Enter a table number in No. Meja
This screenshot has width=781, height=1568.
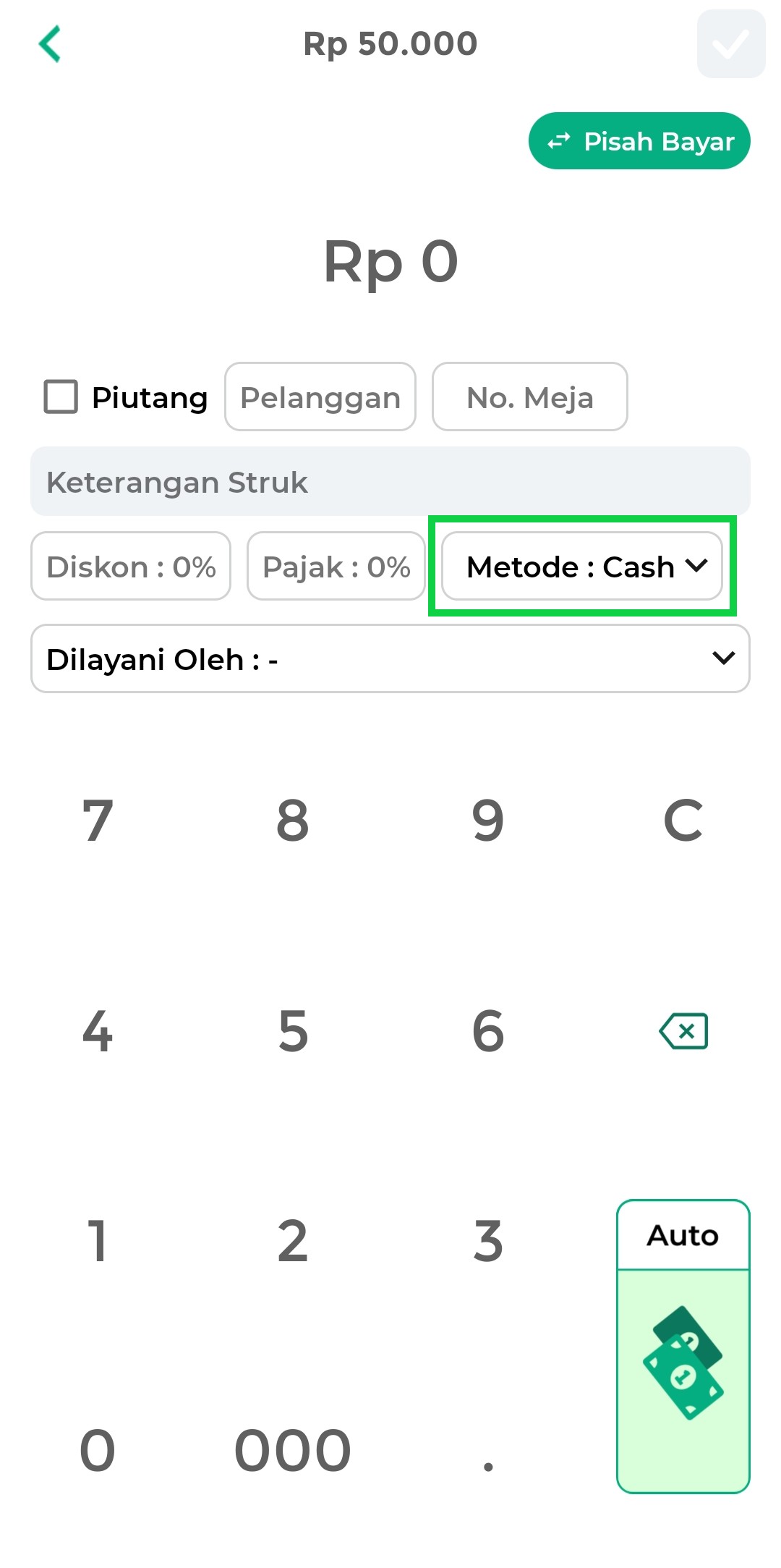[530, 397]
